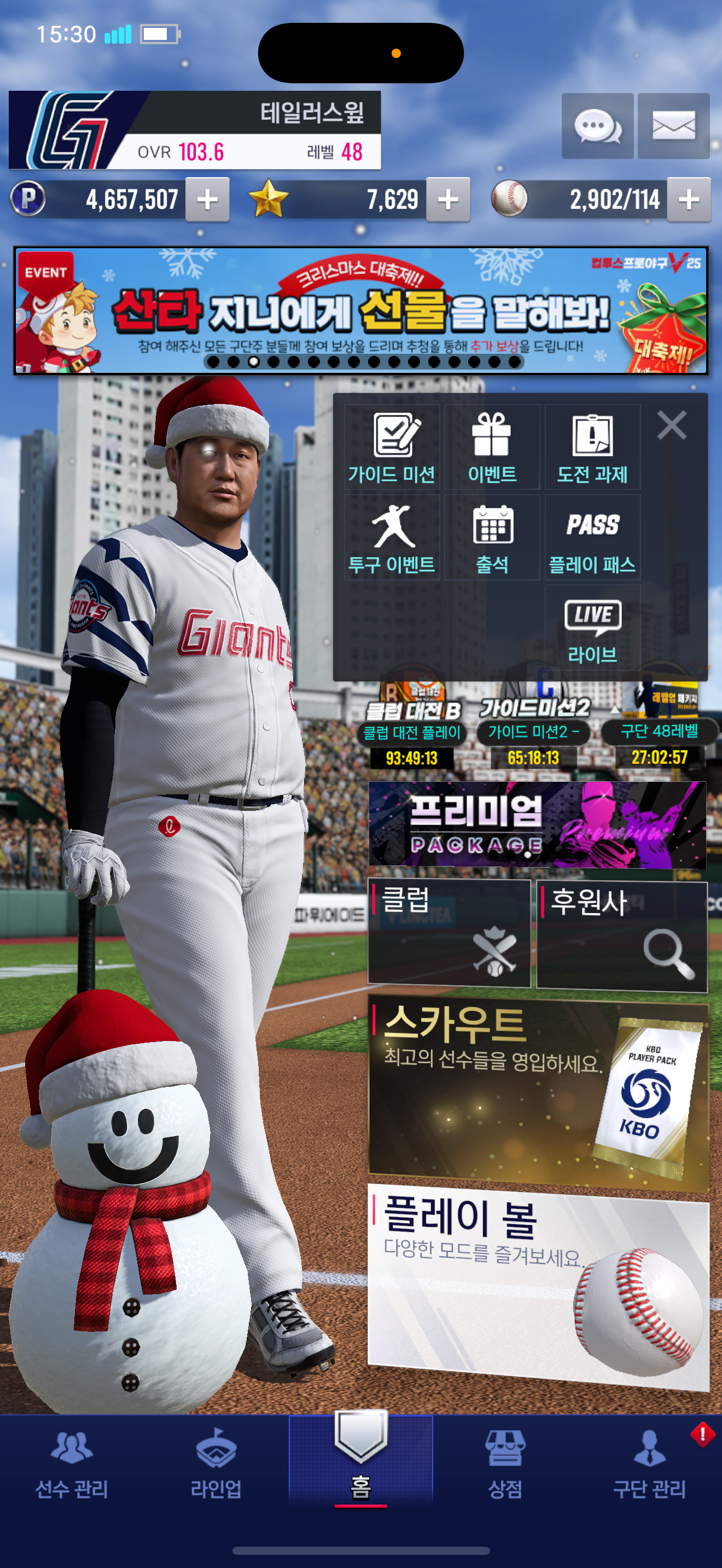
Task: Switch to the 구단 관리 tab
Action: [649, 1464]
